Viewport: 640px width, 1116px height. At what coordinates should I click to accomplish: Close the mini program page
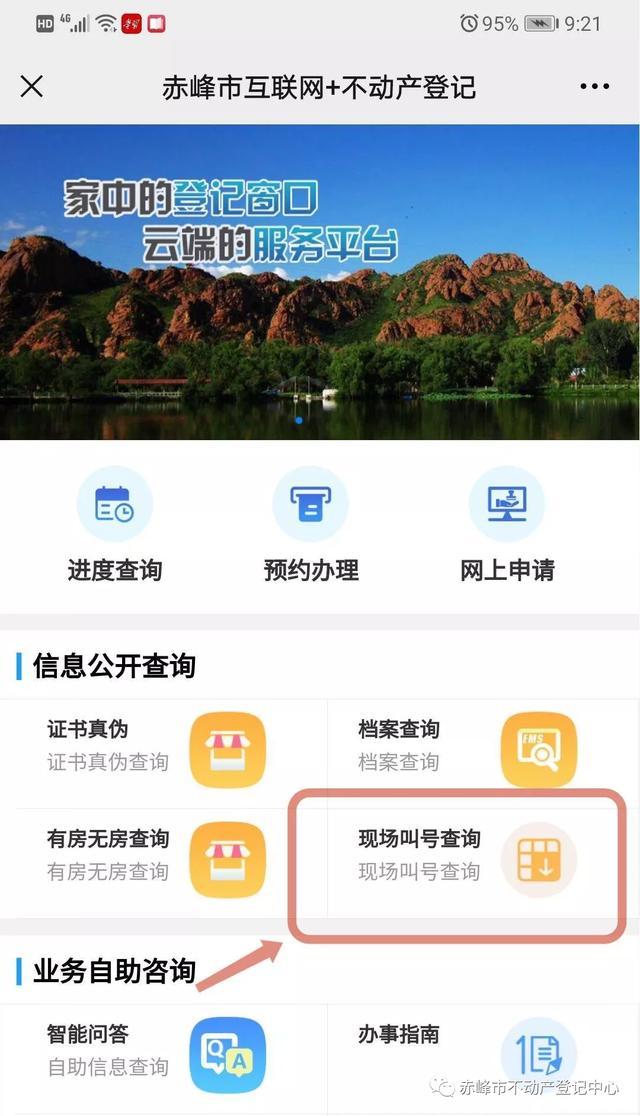pyautogui.click(x=32, y=86)
